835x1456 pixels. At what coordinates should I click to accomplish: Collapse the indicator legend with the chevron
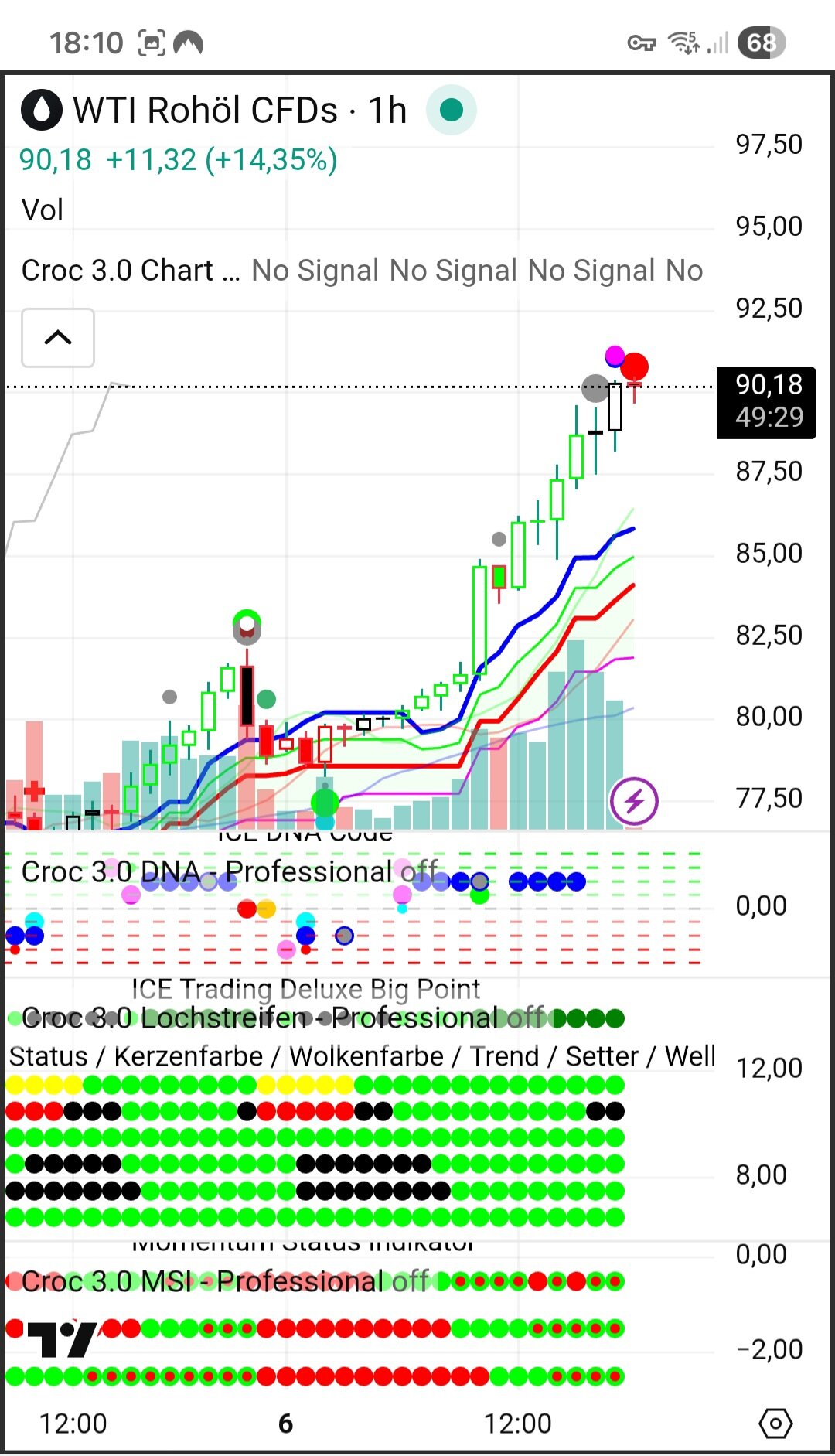click(58, 338)
